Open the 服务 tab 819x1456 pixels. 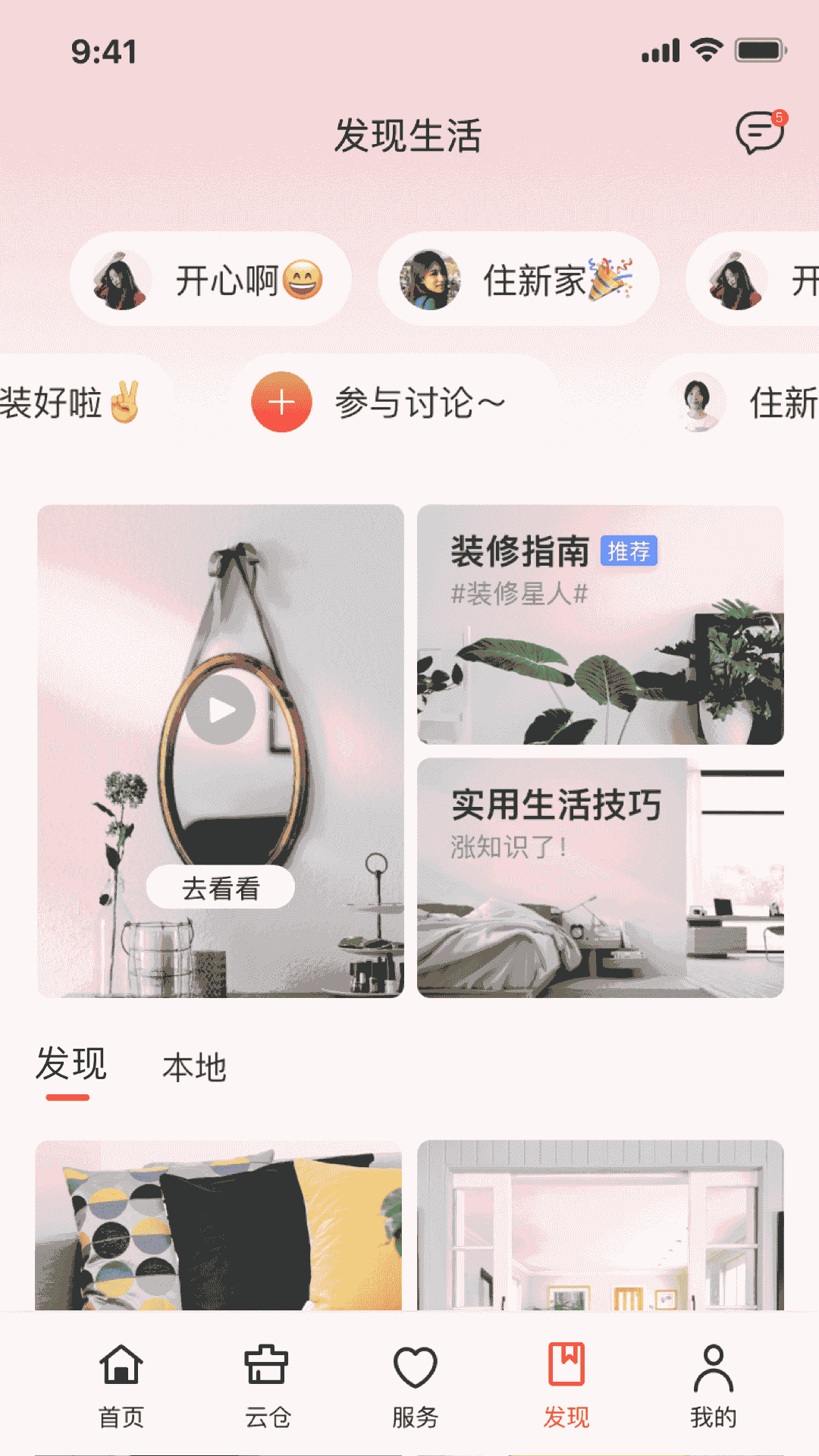coord(415,1385)
